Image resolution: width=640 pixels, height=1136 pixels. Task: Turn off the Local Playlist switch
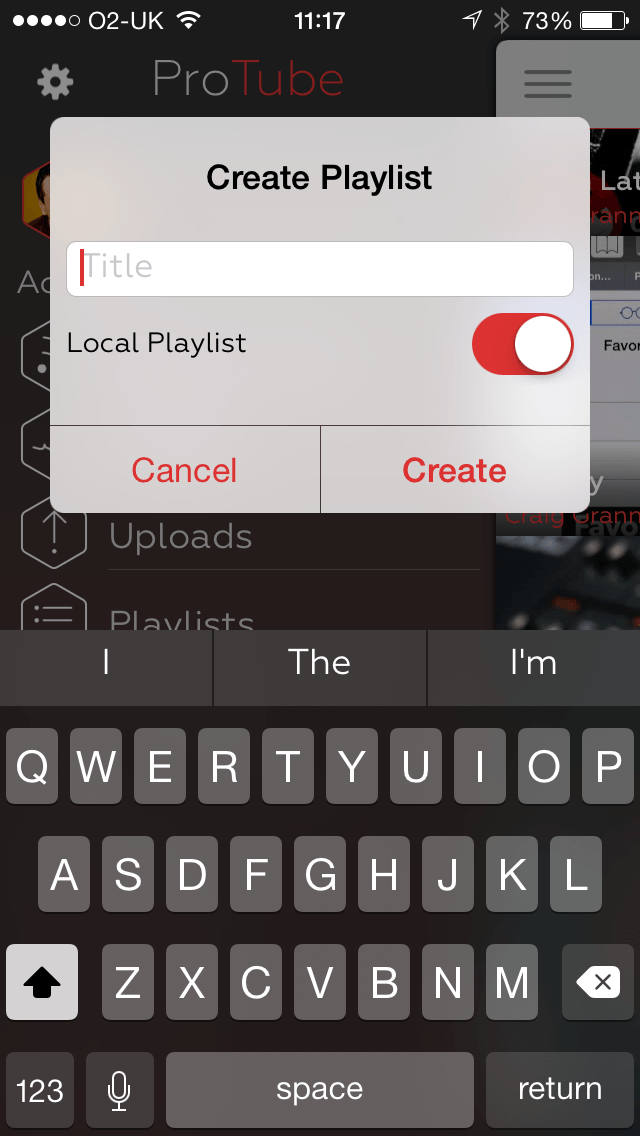523,344
